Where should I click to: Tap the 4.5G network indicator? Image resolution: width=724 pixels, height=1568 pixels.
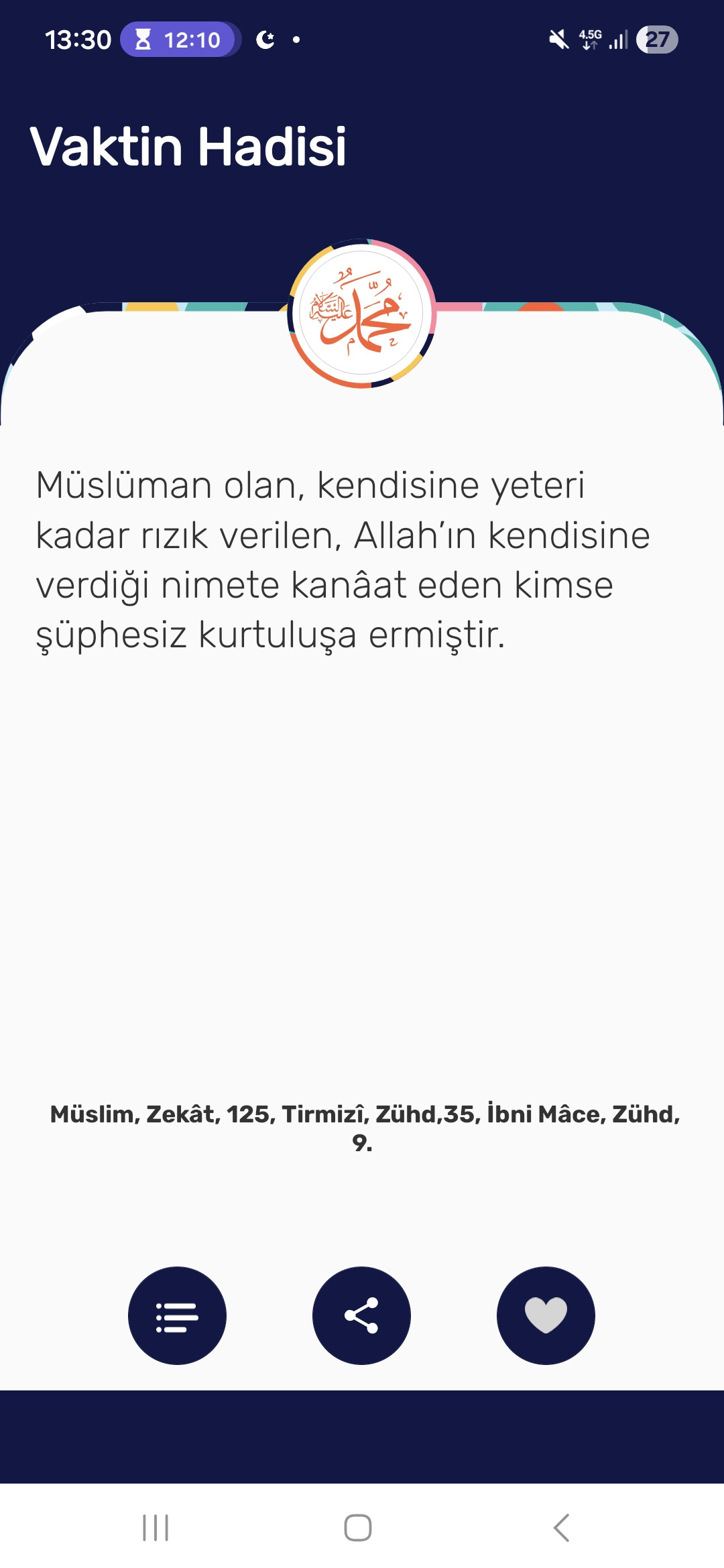[x=590, y=39]
